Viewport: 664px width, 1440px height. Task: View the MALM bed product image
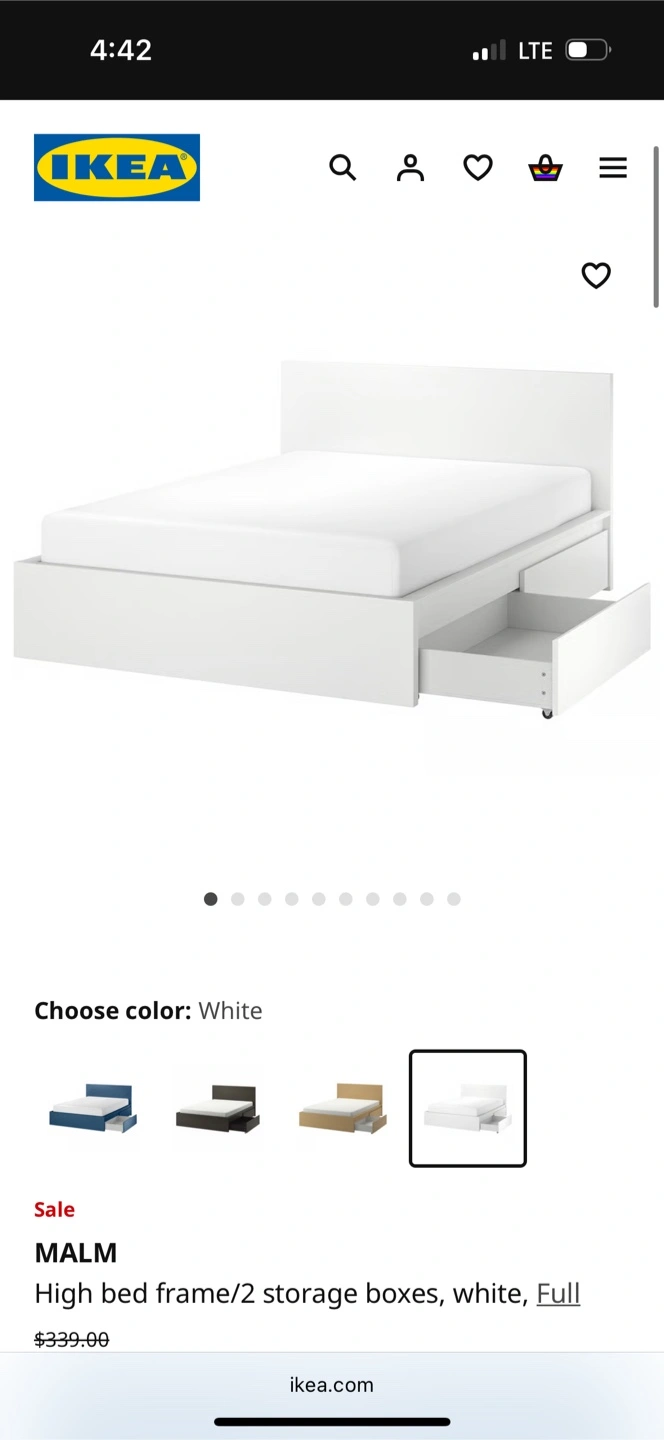[x=332, y=540]
